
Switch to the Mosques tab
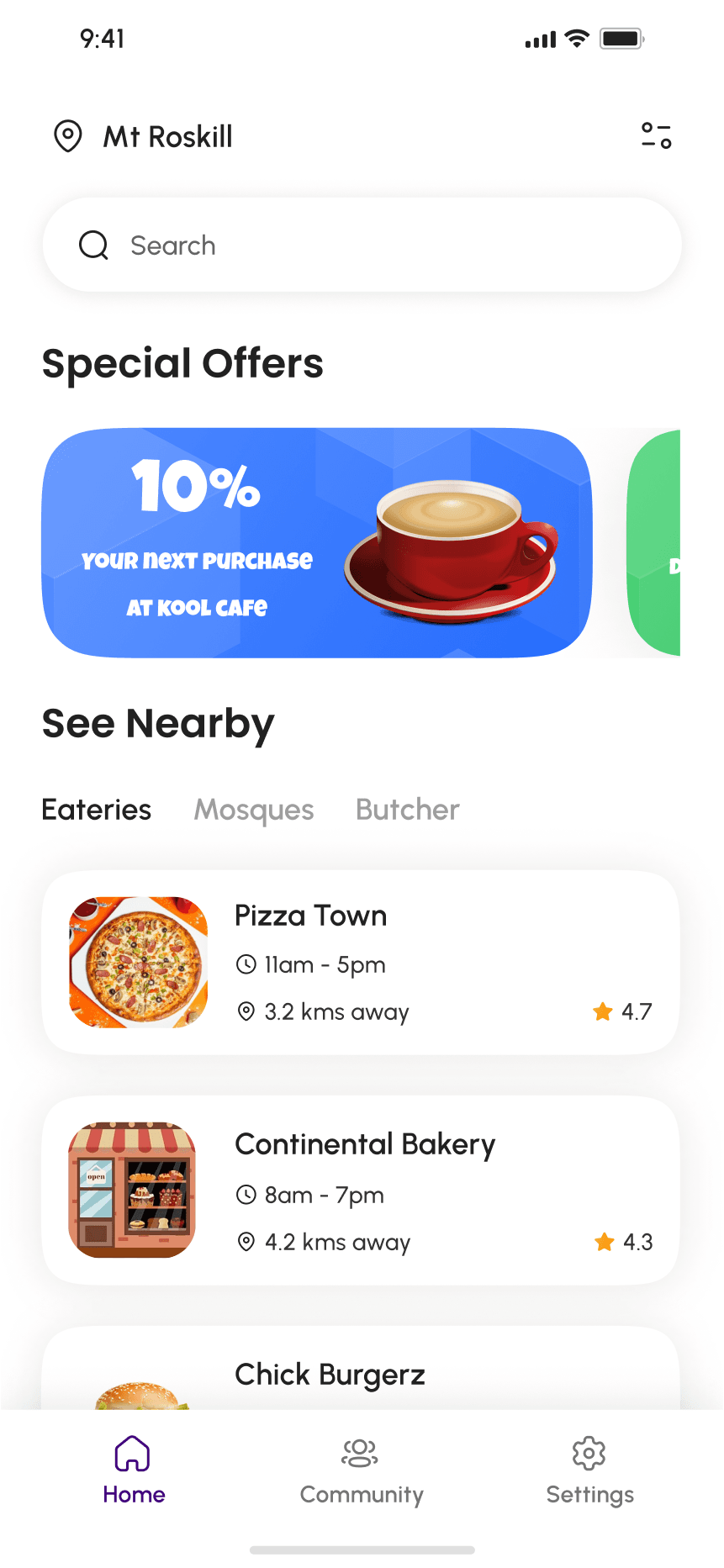click(x=253, y=809)
